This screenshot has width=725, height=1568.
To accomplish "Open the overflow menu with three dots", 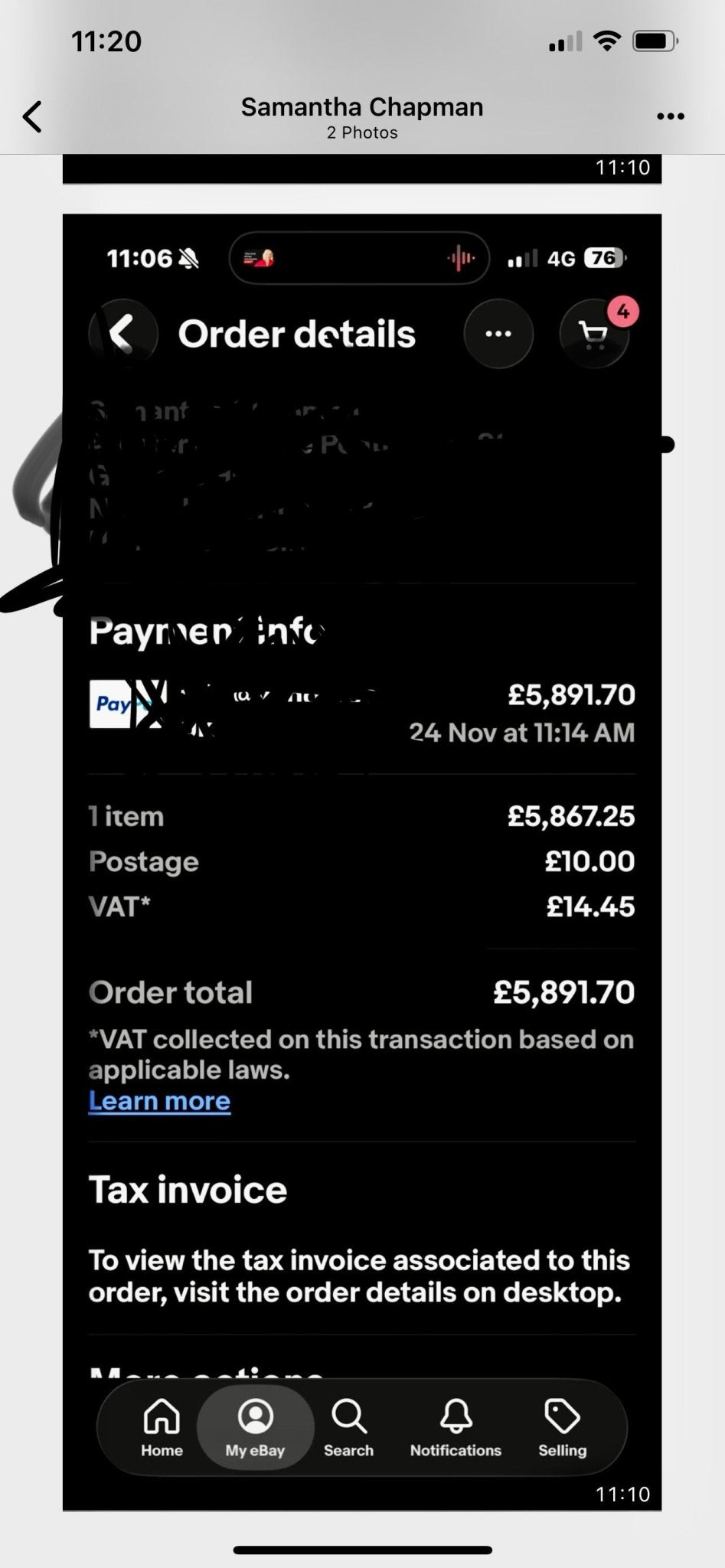I will click(x=670, y=117).
